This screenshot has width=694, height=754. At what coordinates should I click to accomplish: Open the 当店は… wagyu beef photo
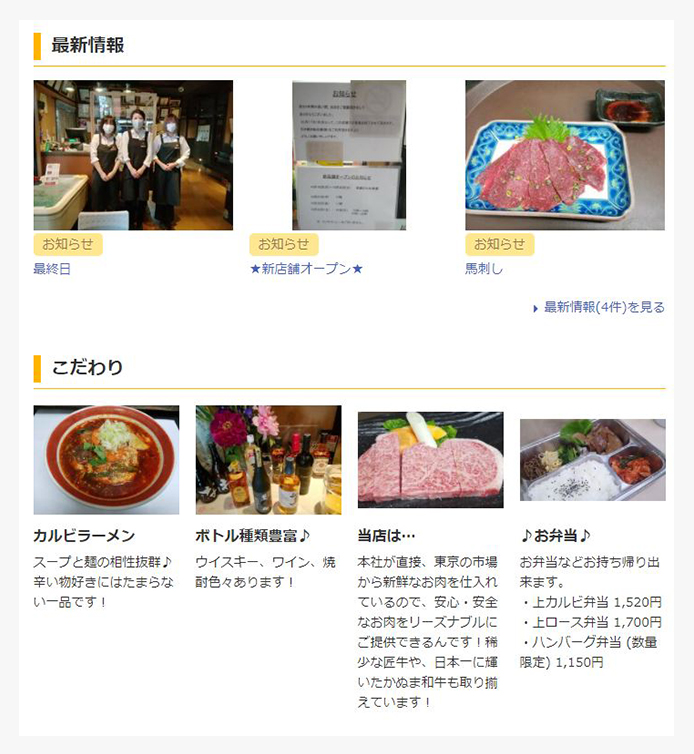click(430, 460)
